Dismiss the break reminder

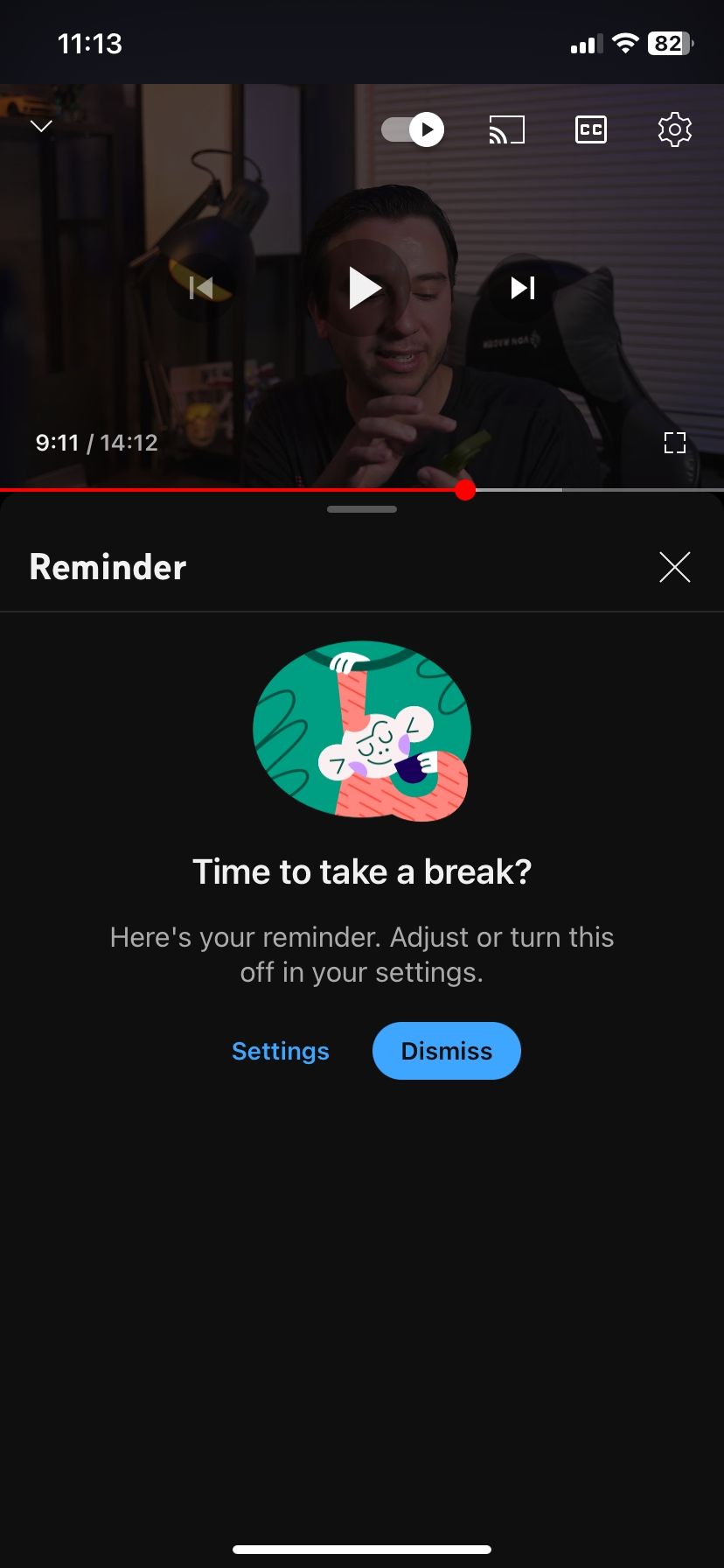447,1051
